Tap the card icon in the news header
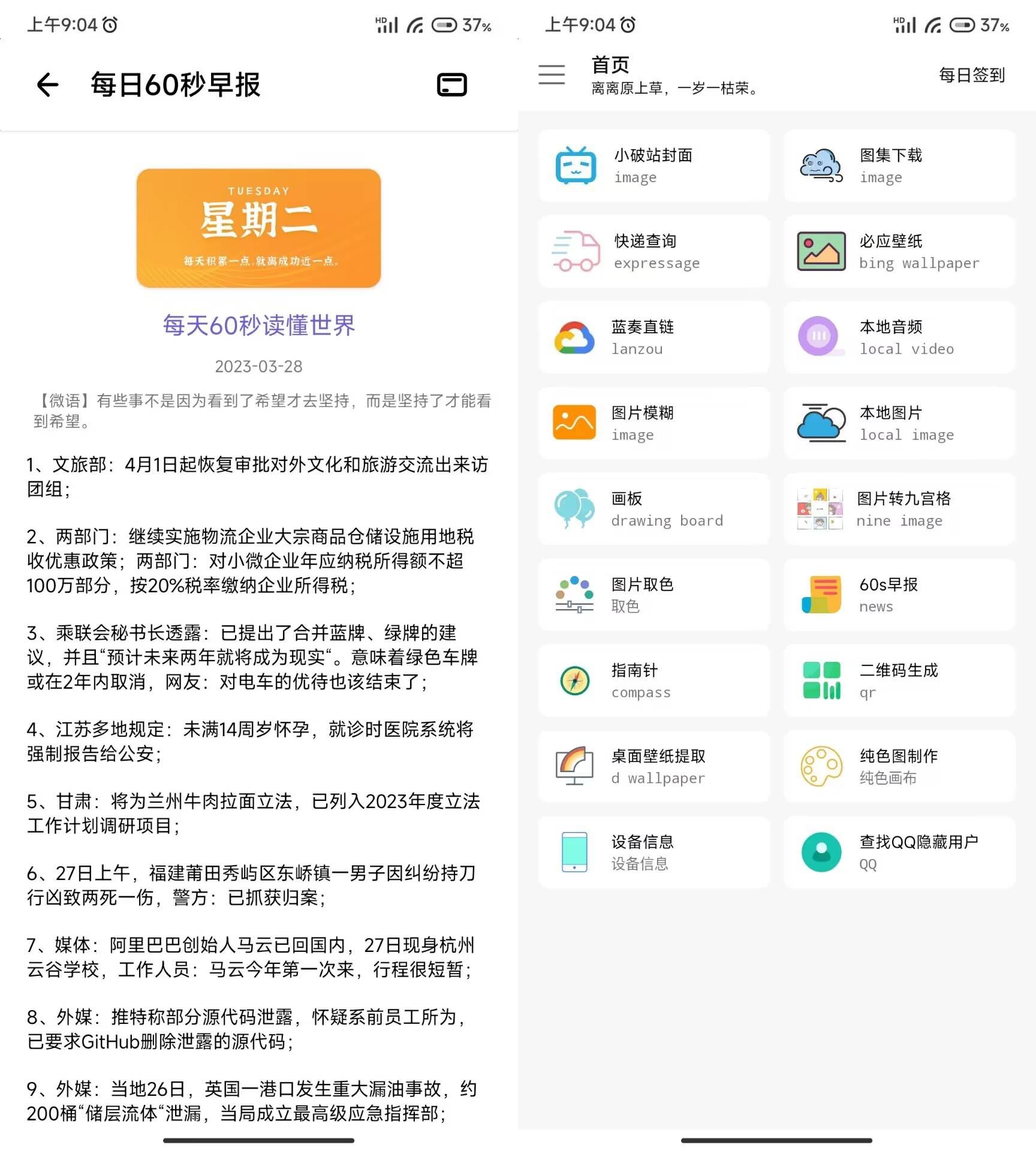 tap(451, 85)
